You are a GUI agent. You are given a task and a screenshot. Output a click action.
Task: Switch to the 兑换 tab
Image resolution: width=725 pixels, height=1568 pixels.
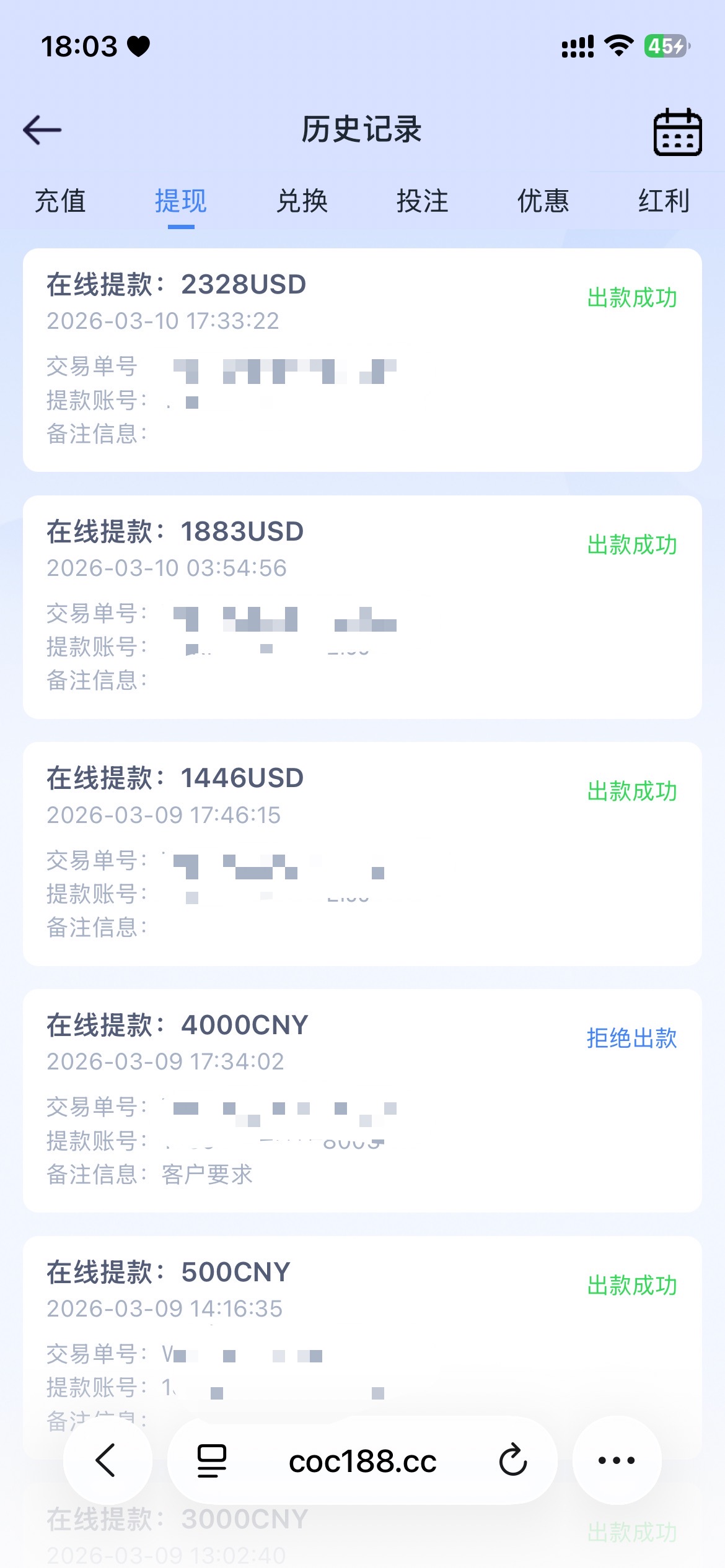(302, 201)
